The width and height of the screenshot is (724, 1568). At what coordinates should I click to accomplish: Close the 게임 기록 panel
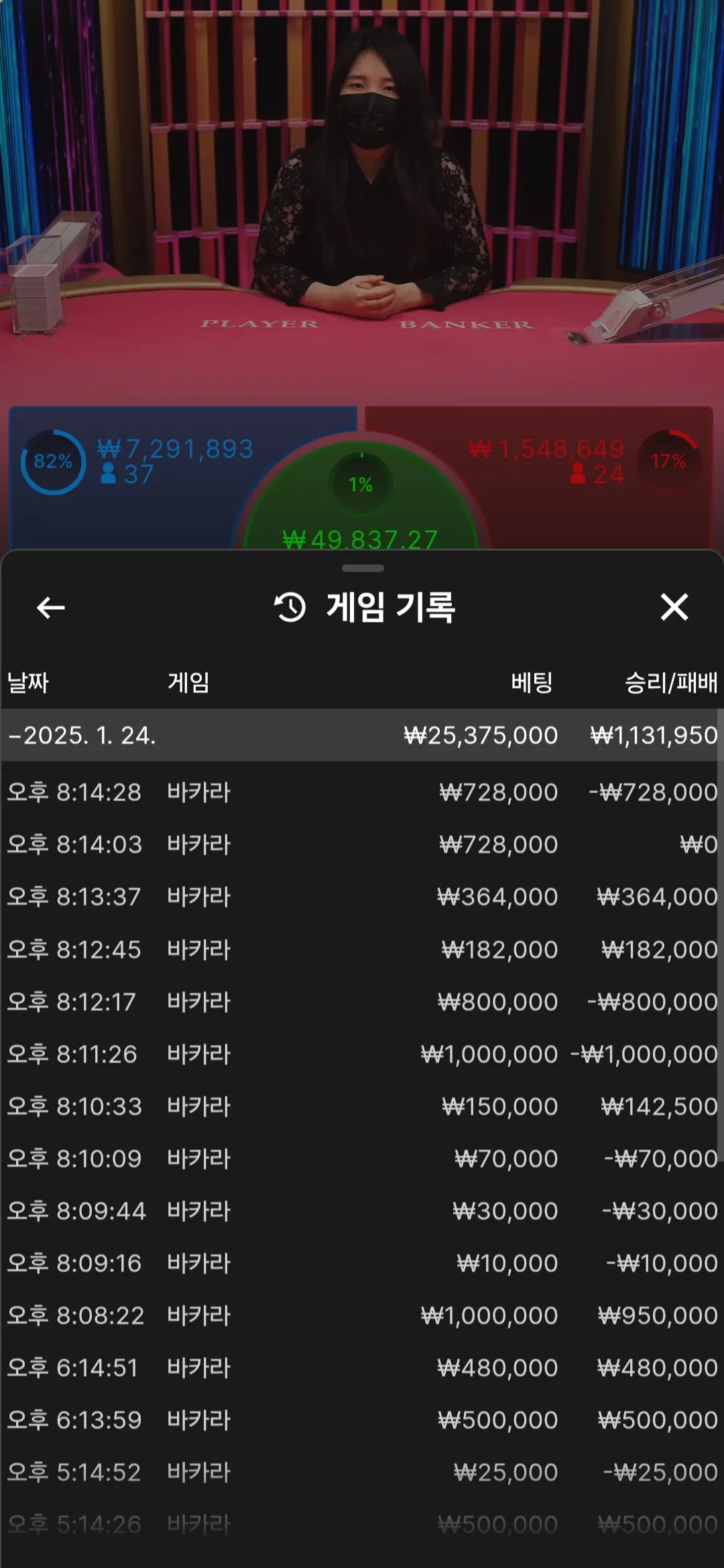(674, 607)
